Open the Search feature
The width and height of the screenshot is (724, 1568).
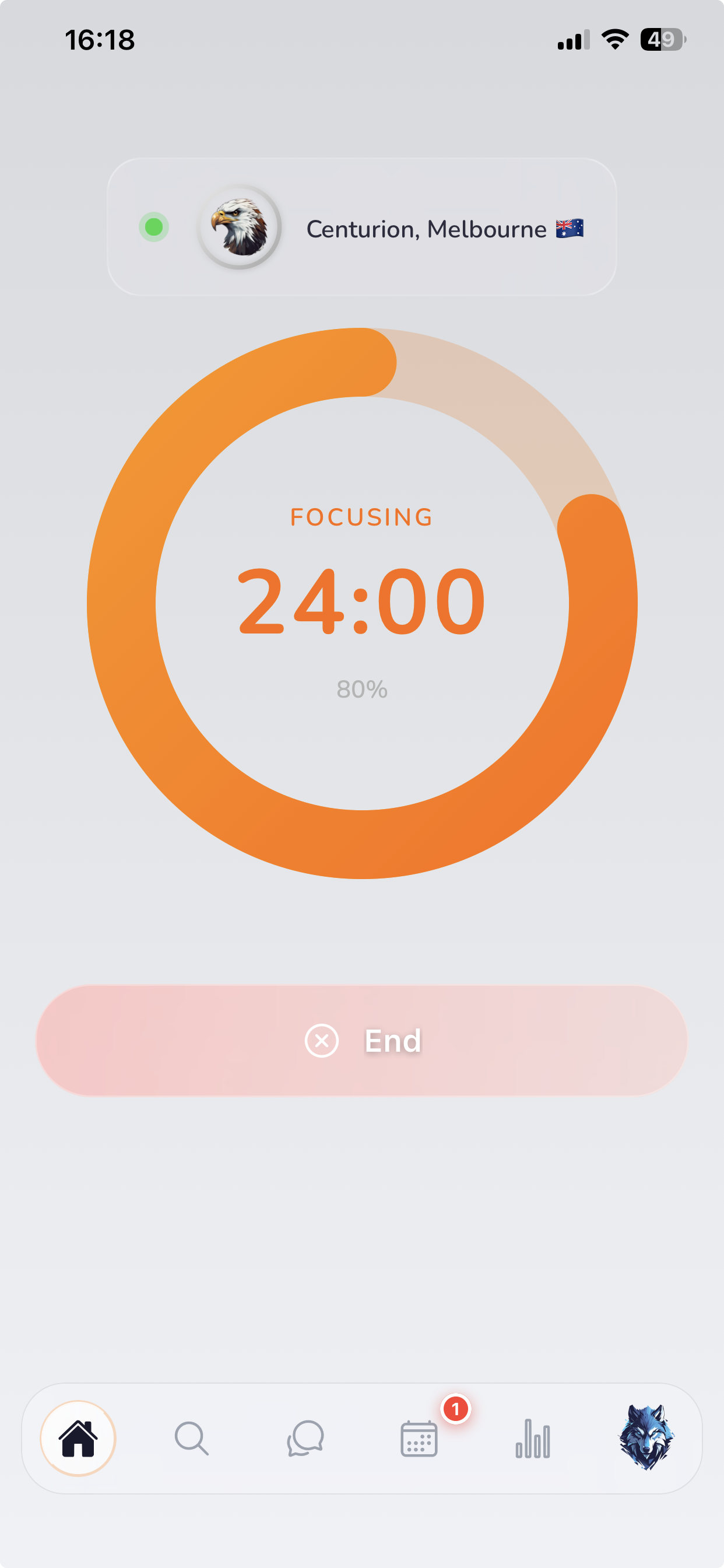coord(191,1438)
